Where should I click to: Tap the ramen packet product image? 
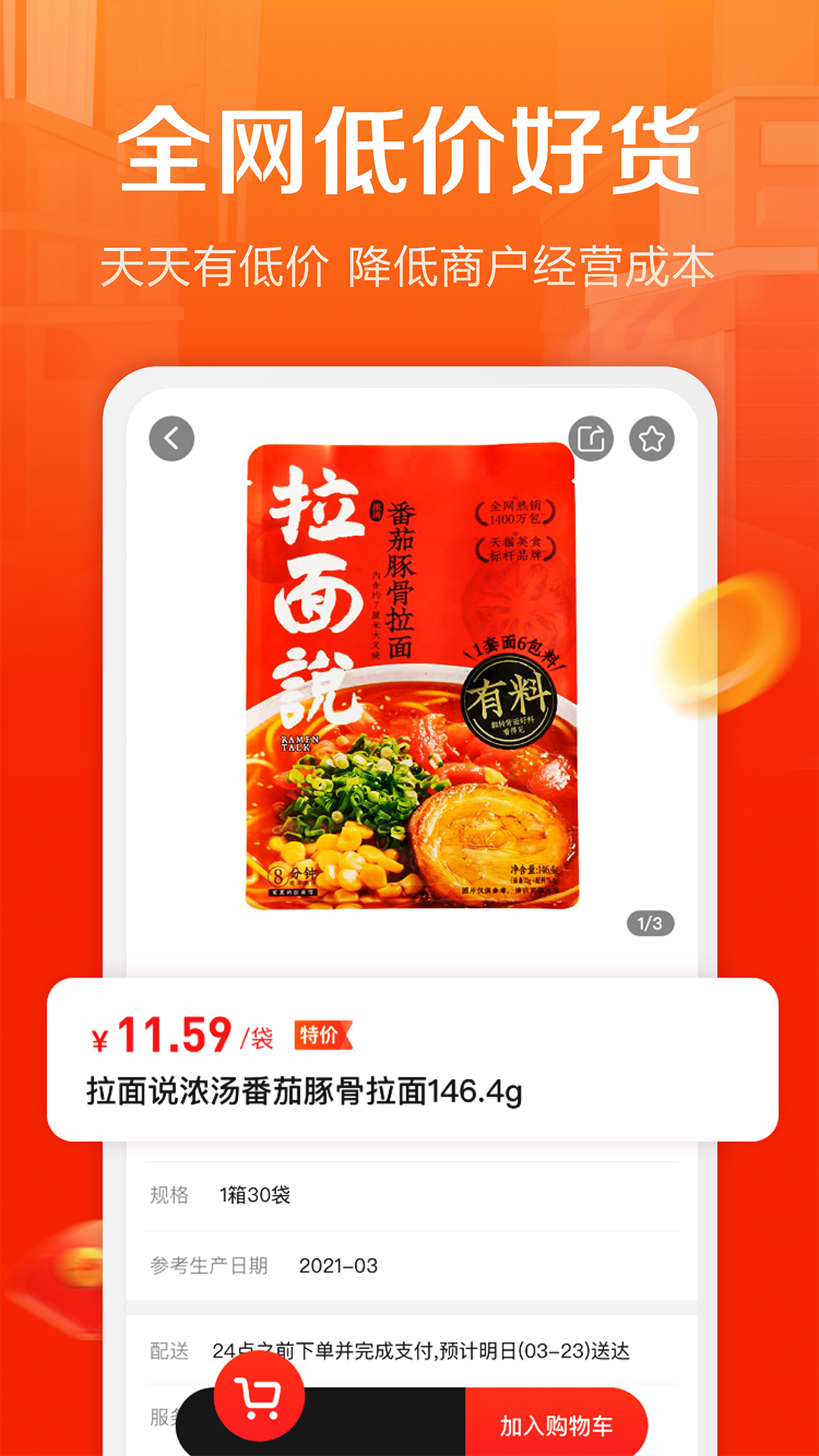409,675
